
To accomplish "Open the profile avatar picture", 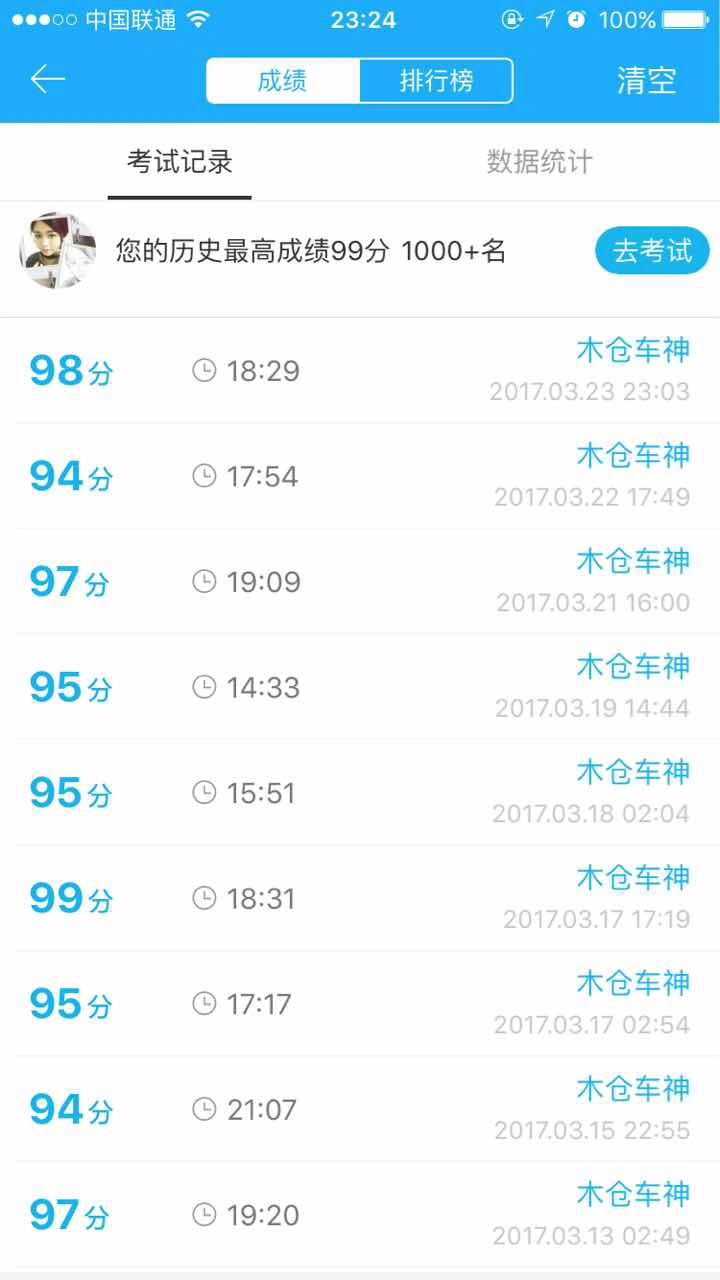I will point(58,250).
